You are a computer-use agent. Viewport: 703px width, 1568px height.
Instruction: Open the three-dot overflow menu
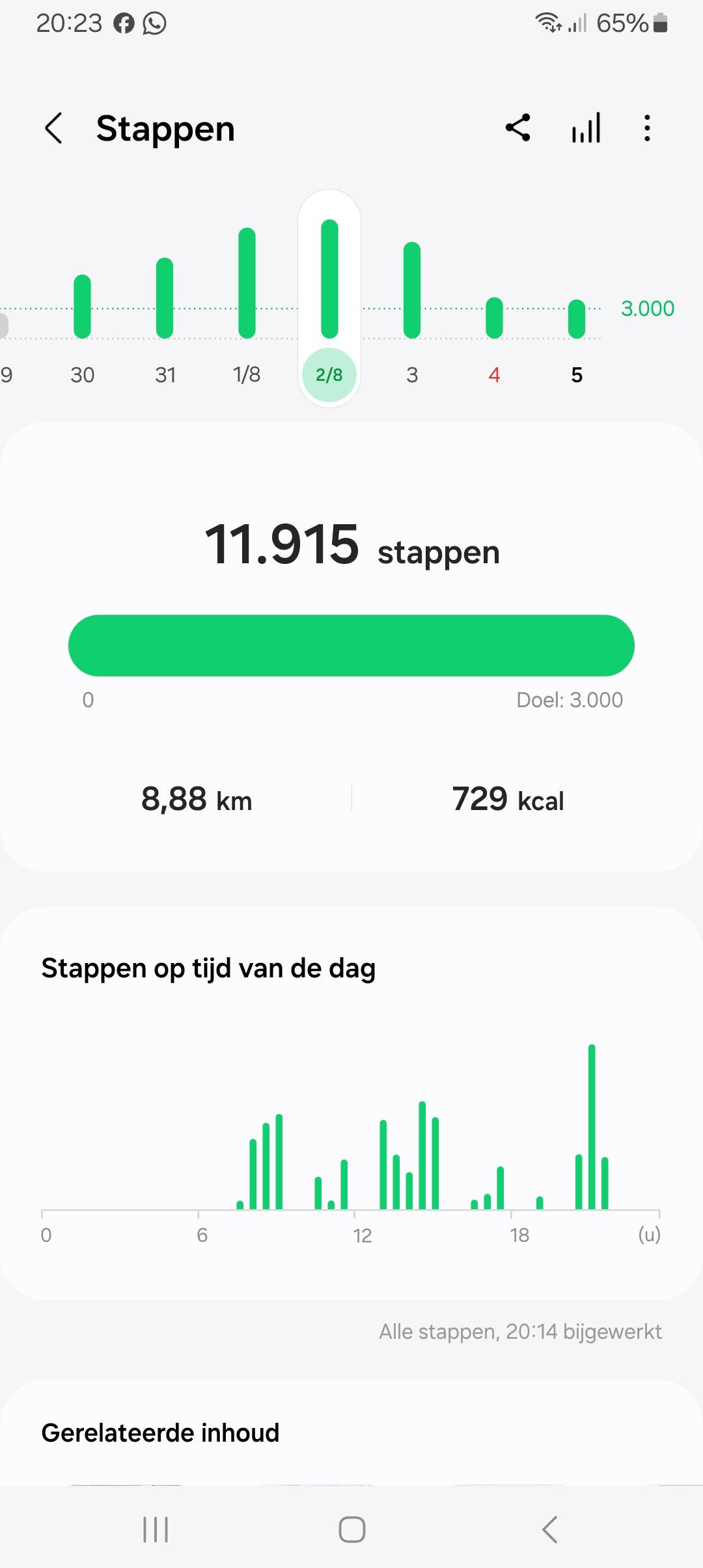pos(647,128)
